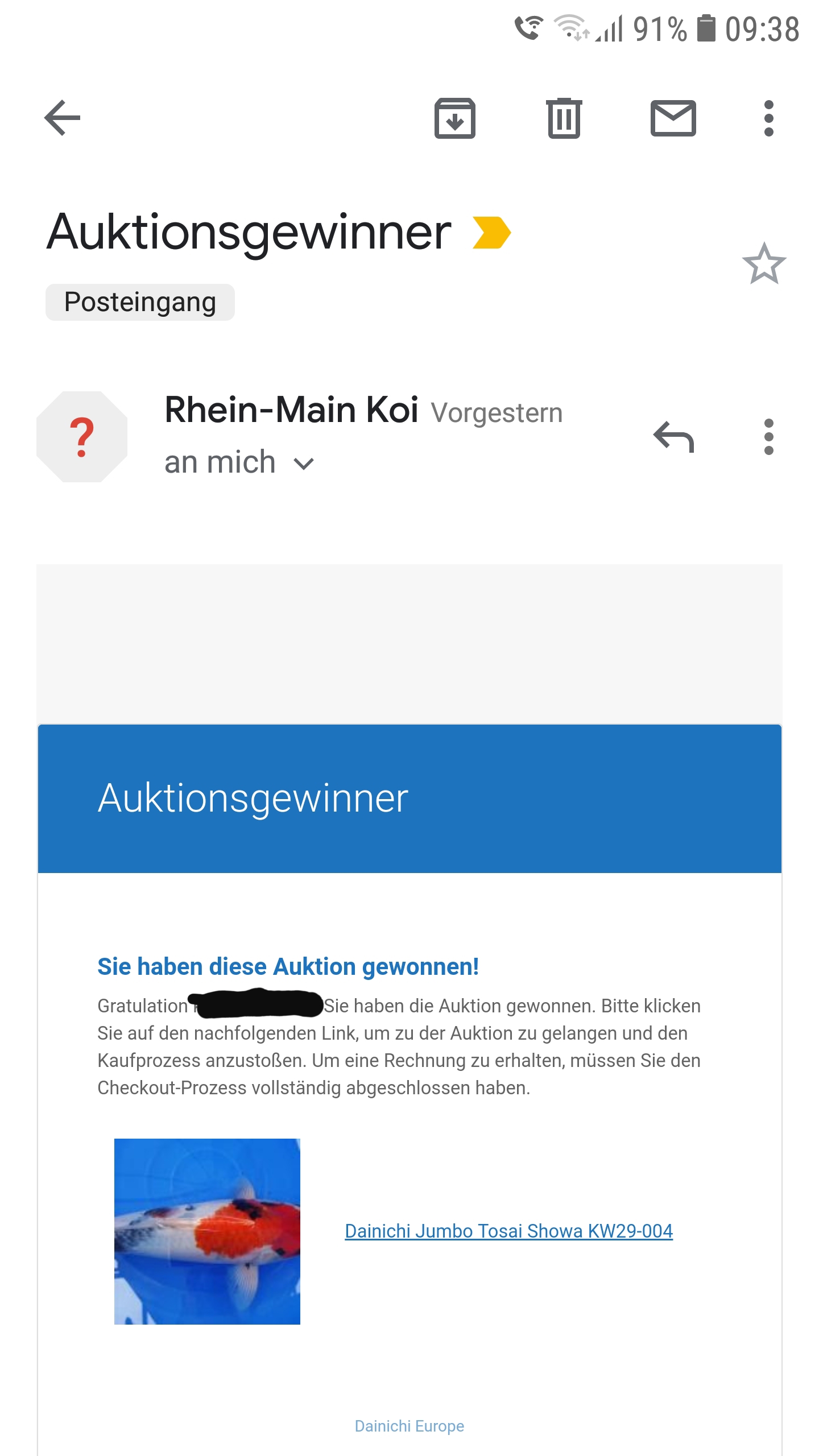This screenshot has width=819, height=1456.
Task: Reply to Rhein-Main Koi
Action: tap(673, 437)
